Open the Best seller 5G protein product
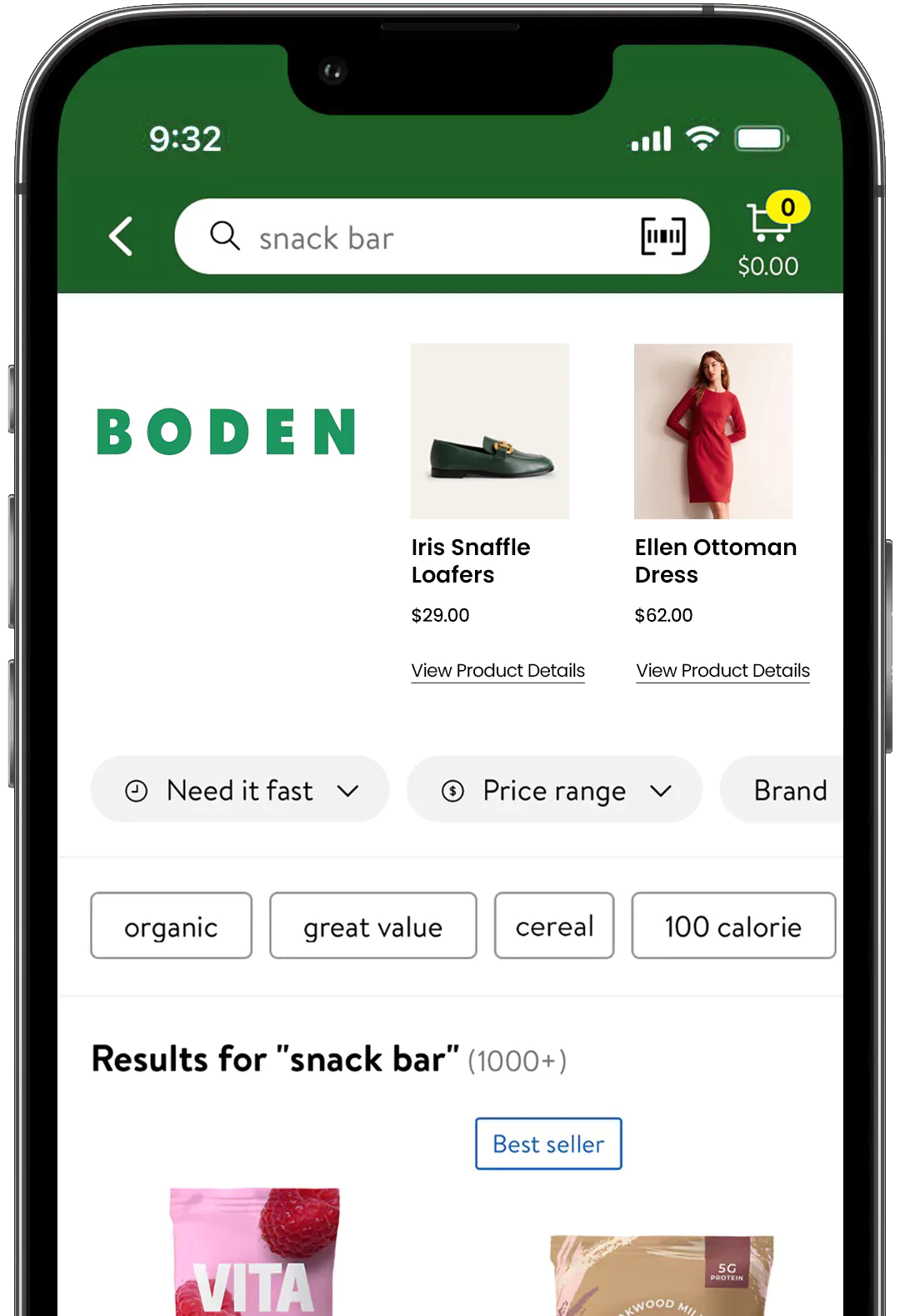Image resolution: width=900 pixels, height=1316 pixels. click(662, 1271)
